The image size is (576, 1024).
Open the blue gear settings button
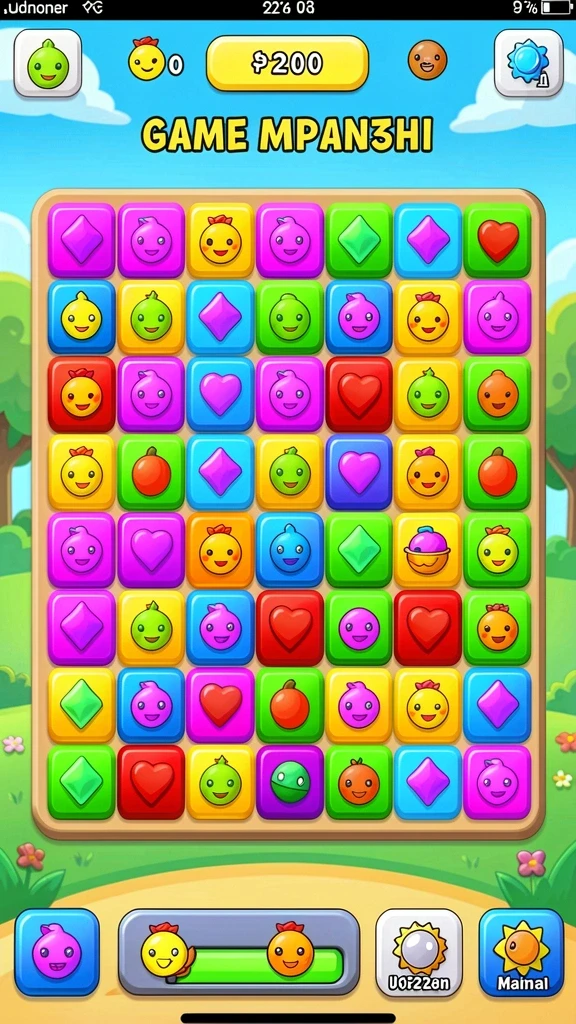point(528,63)
